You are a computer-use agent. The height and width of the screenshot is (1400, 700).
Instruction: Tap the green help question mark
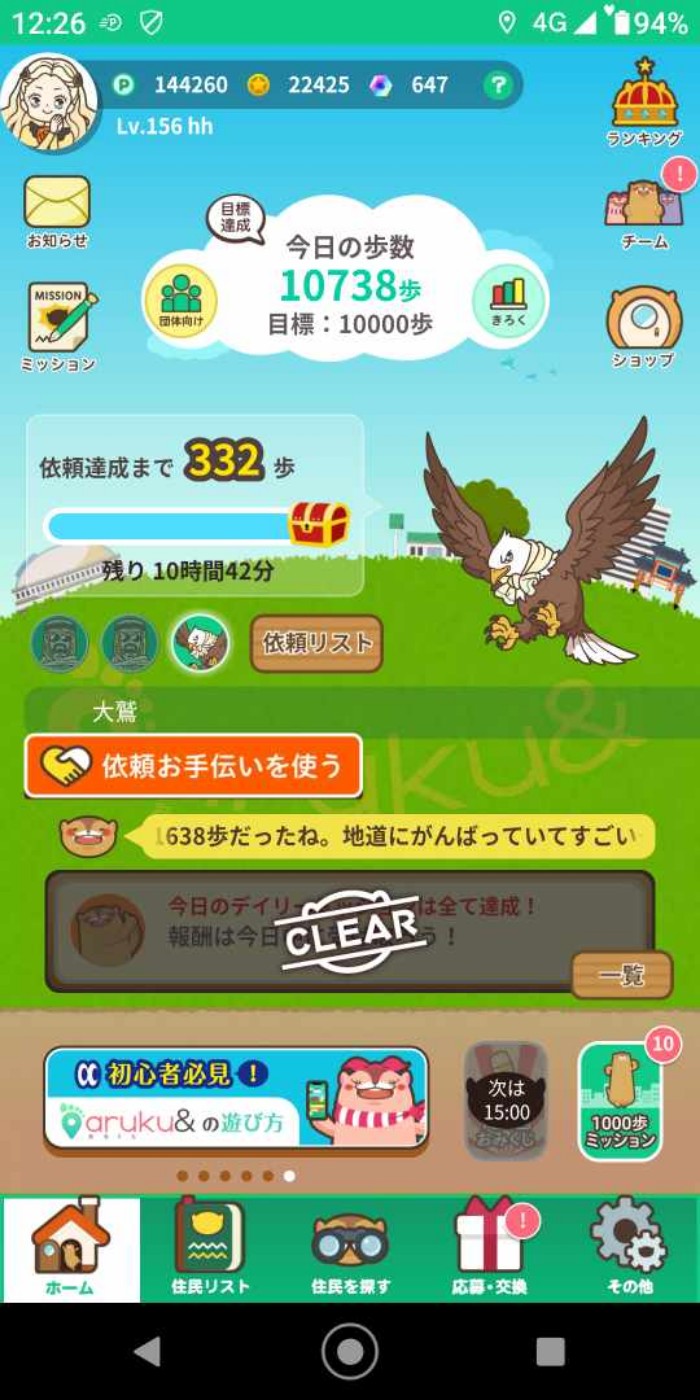498,85
